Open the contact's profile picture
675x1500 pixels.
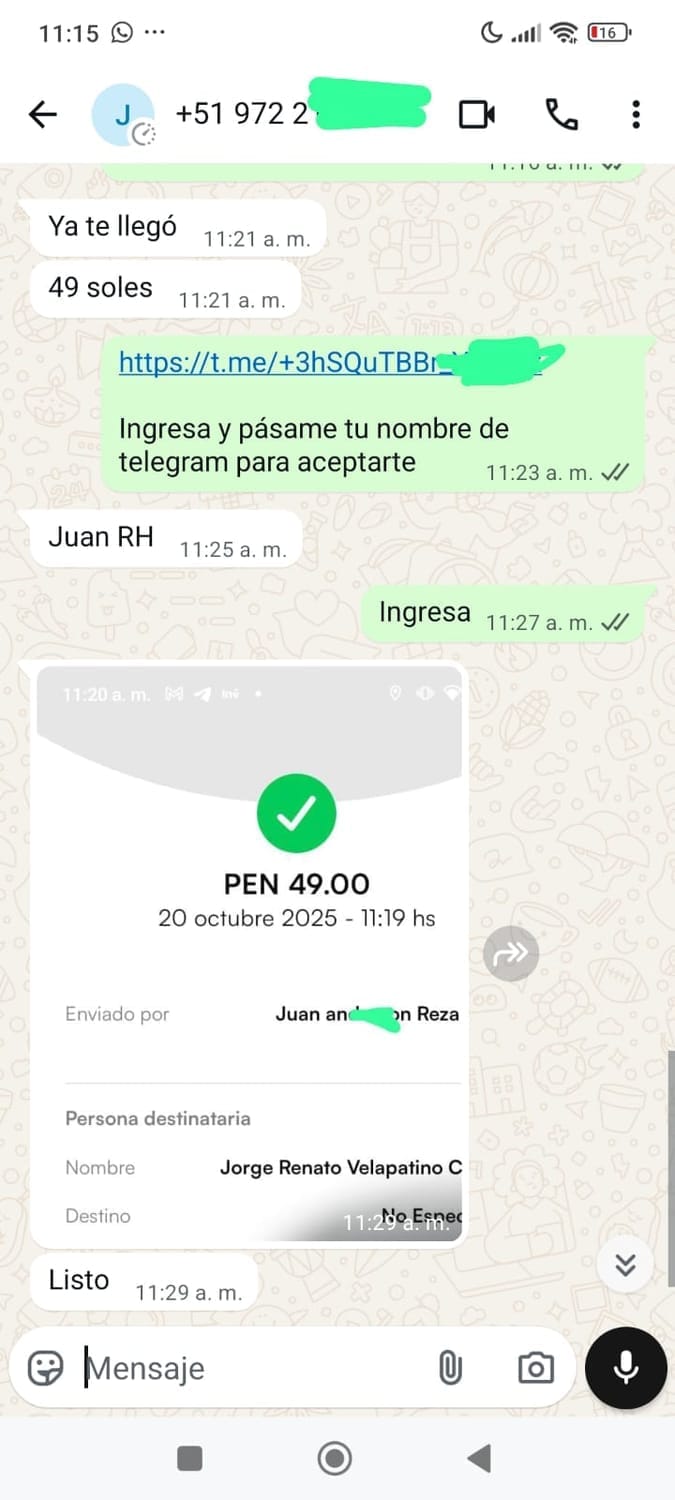click(x=122, y=116)
